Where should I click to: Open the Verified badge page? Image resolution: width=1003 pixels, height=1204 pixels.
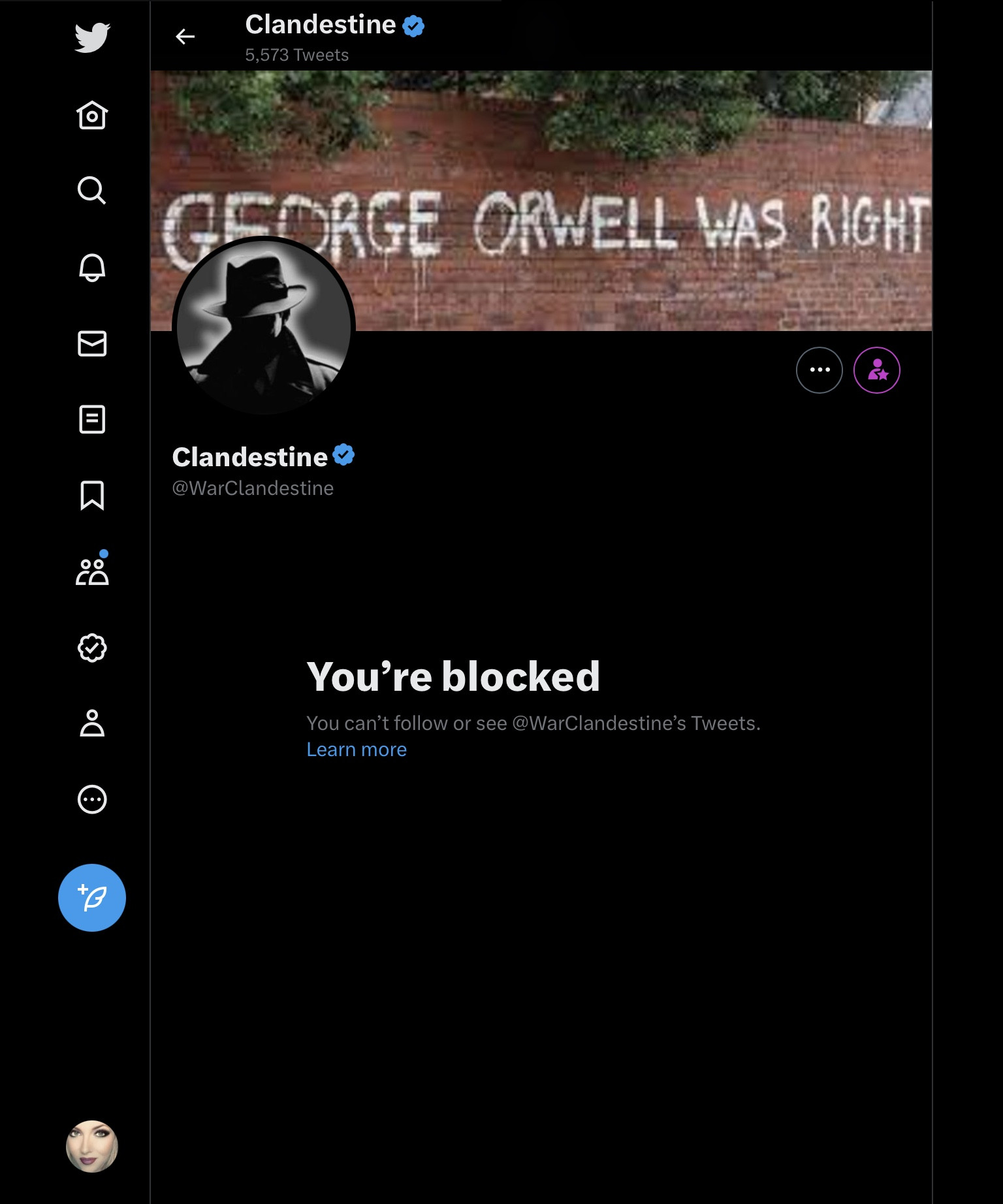pos(92,648)
